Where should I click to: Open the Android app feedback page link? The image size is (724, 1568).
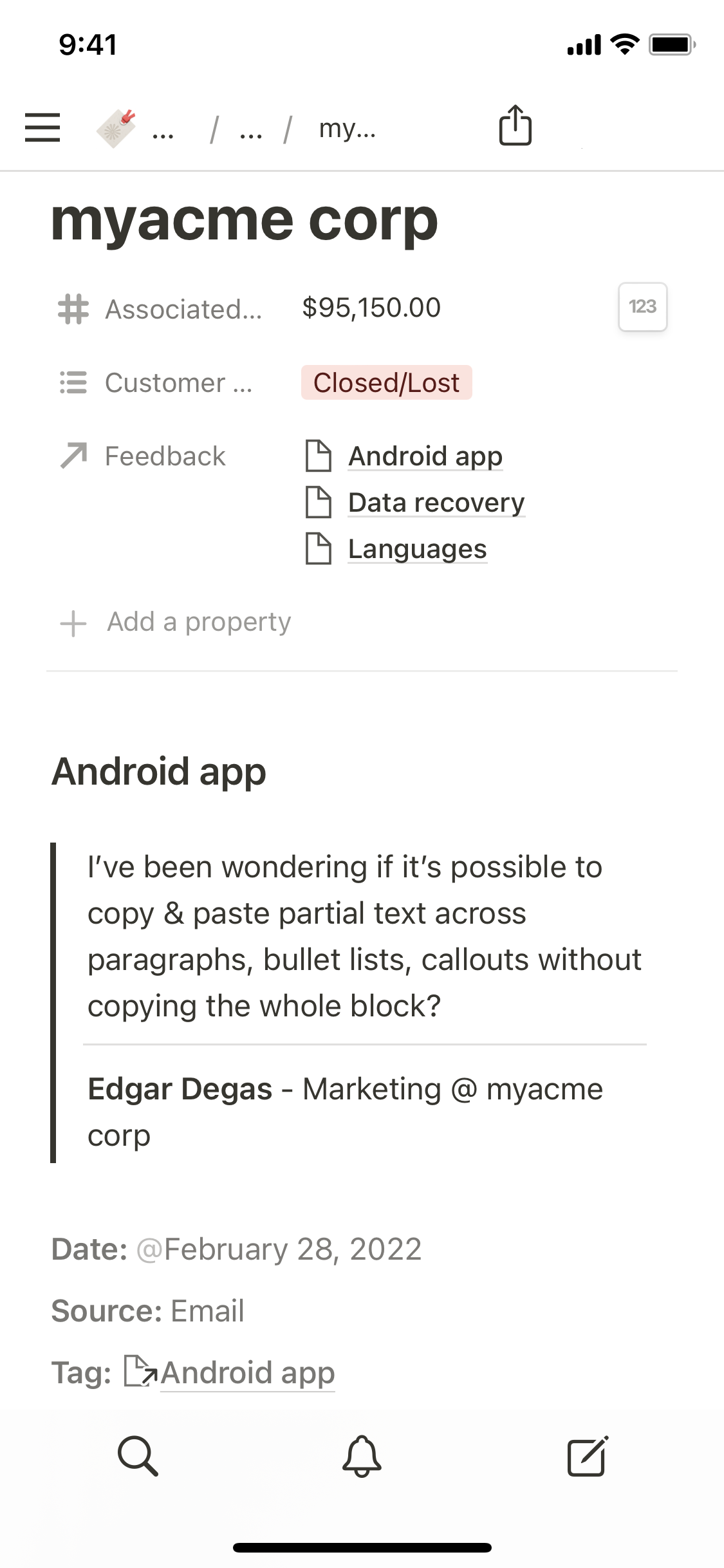(x=425, y=456)
